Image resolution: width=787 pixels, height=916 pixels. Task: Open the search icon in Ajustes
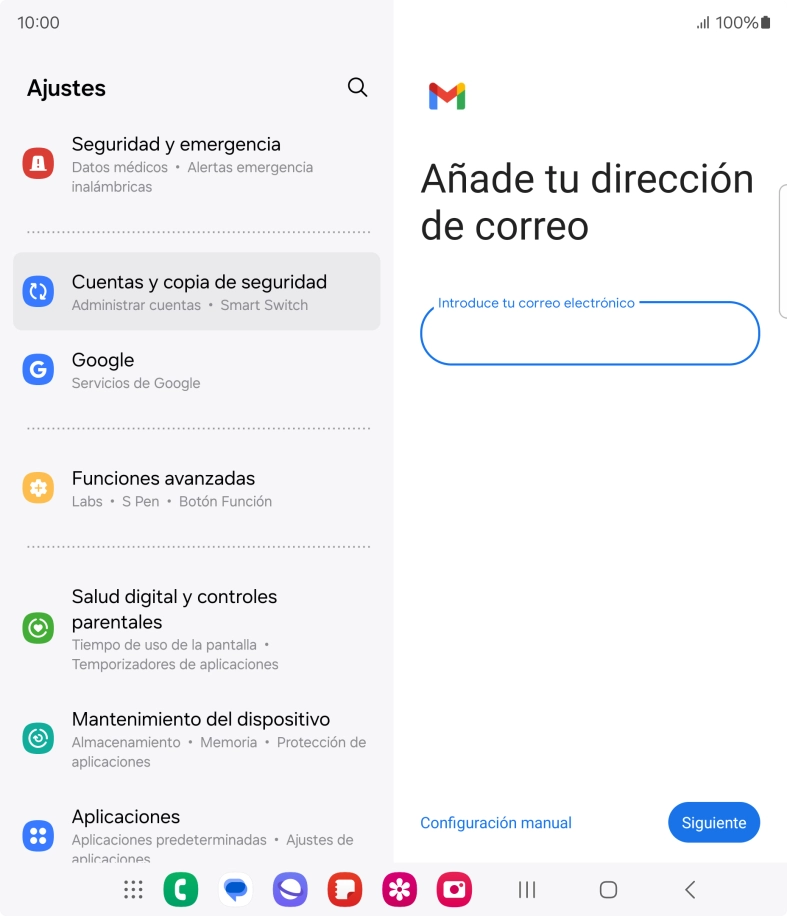(x=357, y=87)
